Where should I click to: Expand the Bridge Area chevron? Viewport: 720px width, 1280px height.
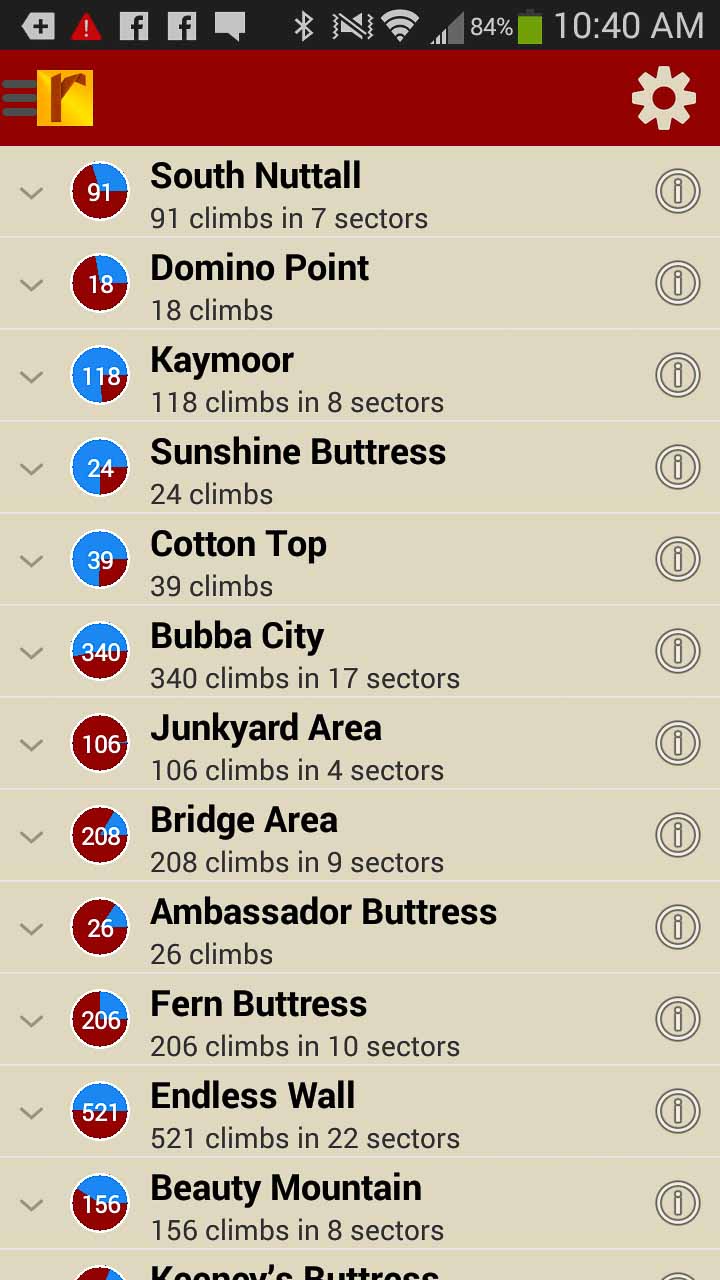point(32,836)
